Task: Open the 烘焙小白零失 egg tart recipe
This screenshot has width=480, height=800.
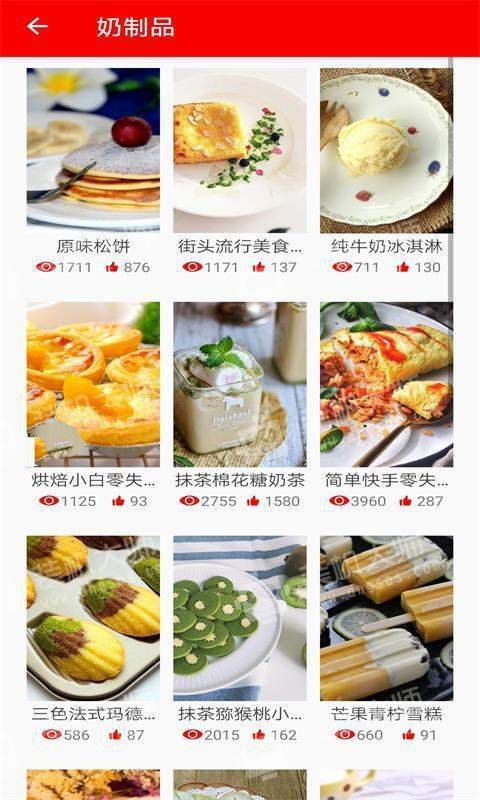Action: [x=93, y=406]
